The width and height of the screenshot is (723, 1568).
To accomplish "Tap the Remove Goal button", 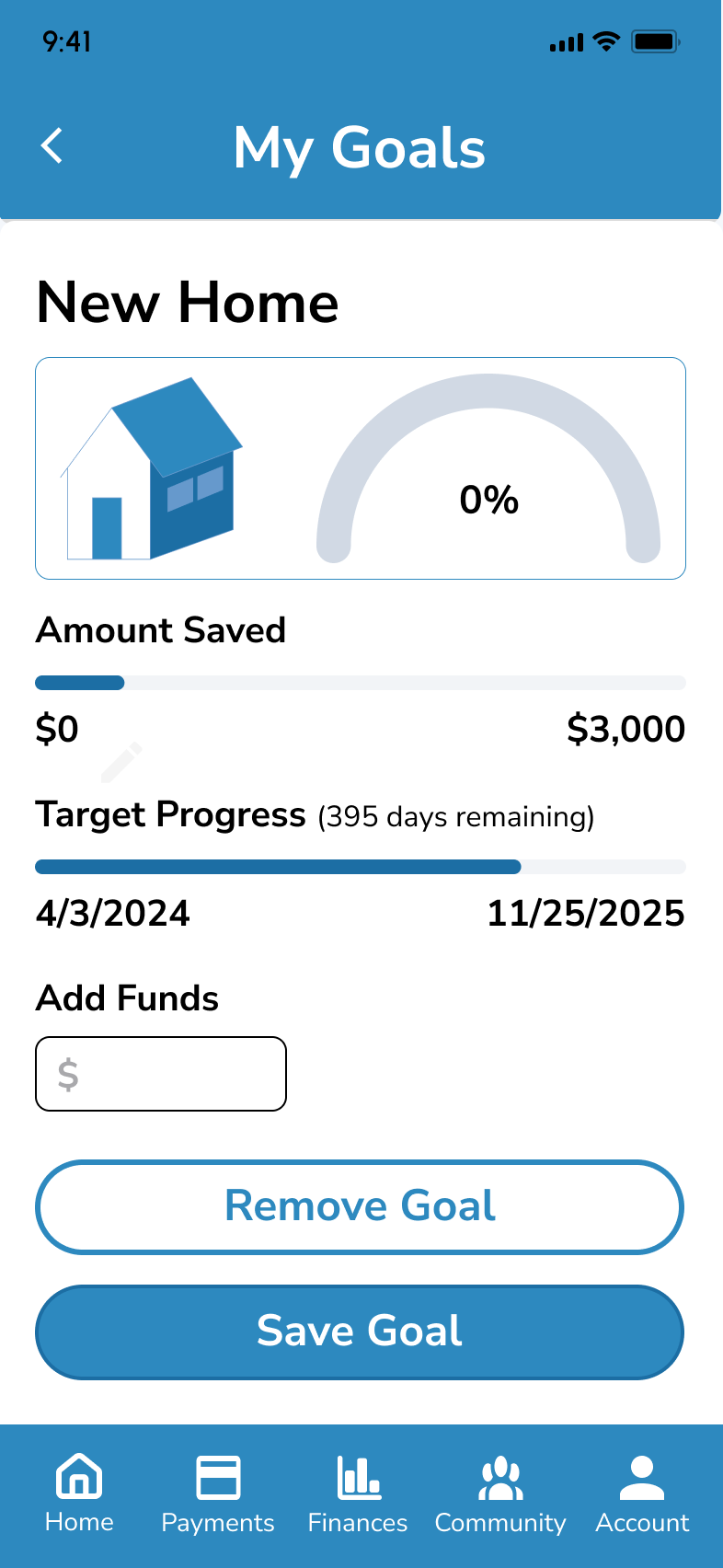I will tap(360, 1206).
